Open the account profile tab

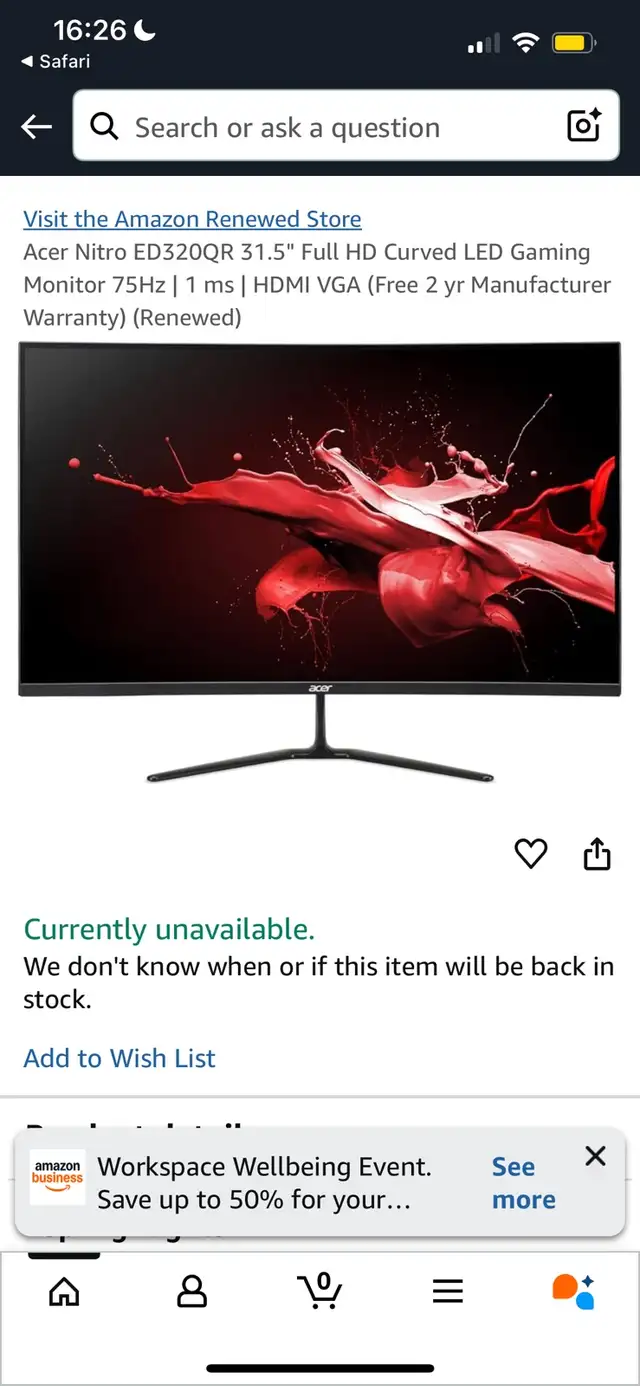(x=191, y=1291)
